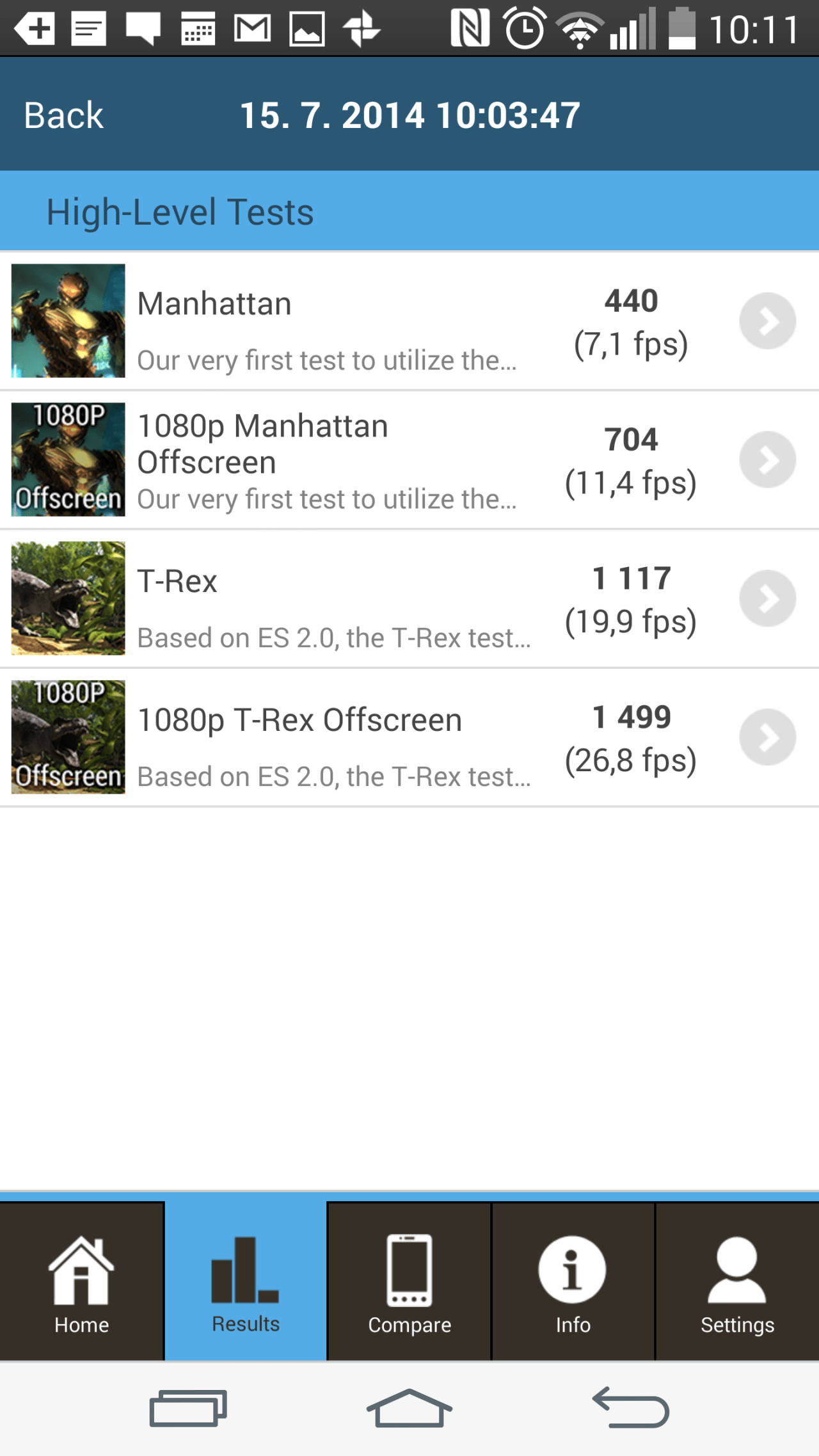The height and width of the screenshot is (1456, 819).
Task: Switch to the Home tab
Action: coord(81,1281)
